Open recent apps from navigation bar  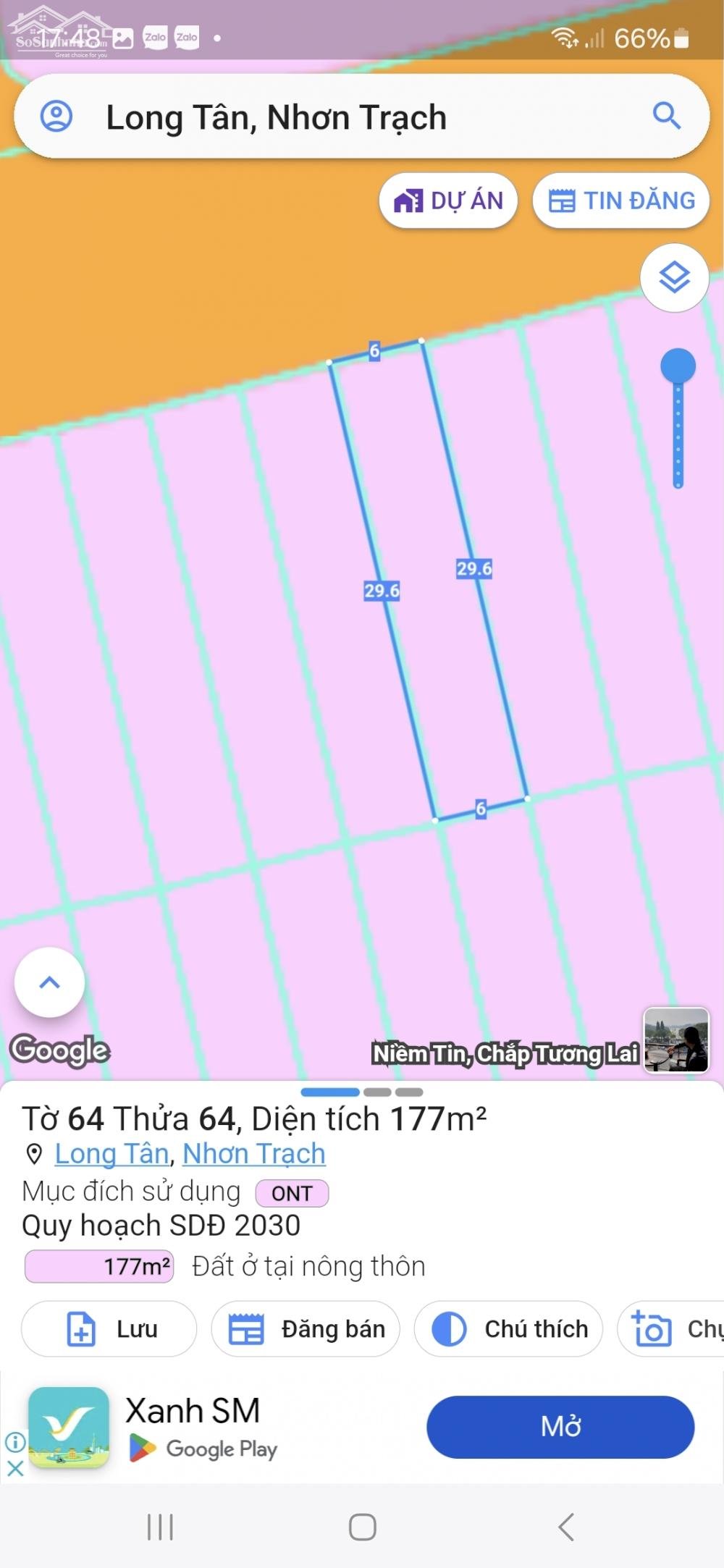[160, 1527]
